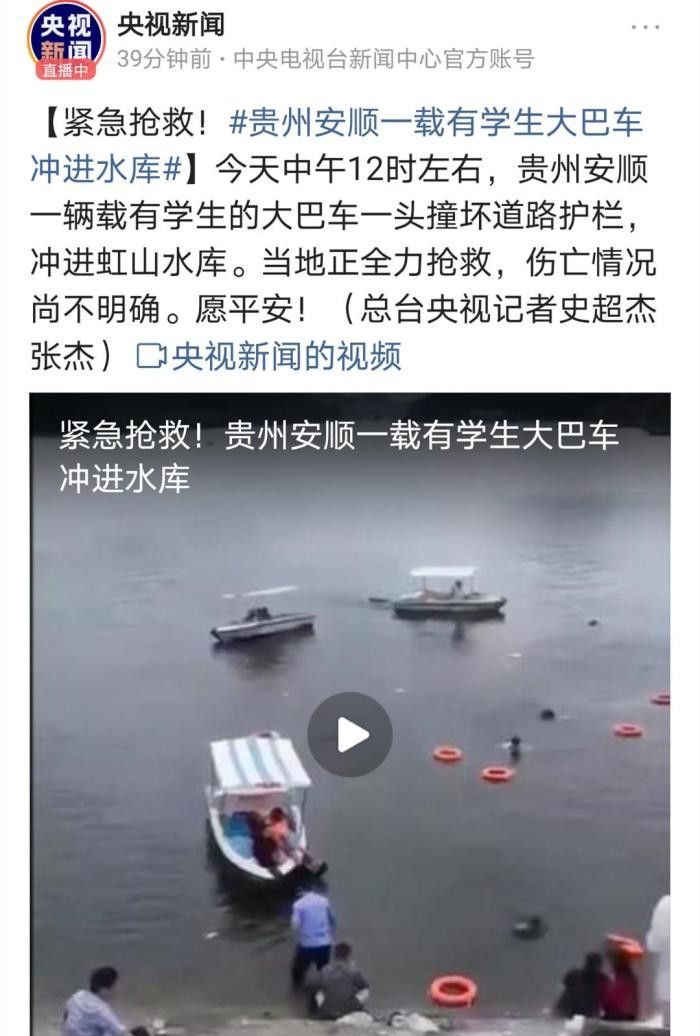The image size is (700, 1036).
Task: Play the rescue video
Action: click(349, 735)
